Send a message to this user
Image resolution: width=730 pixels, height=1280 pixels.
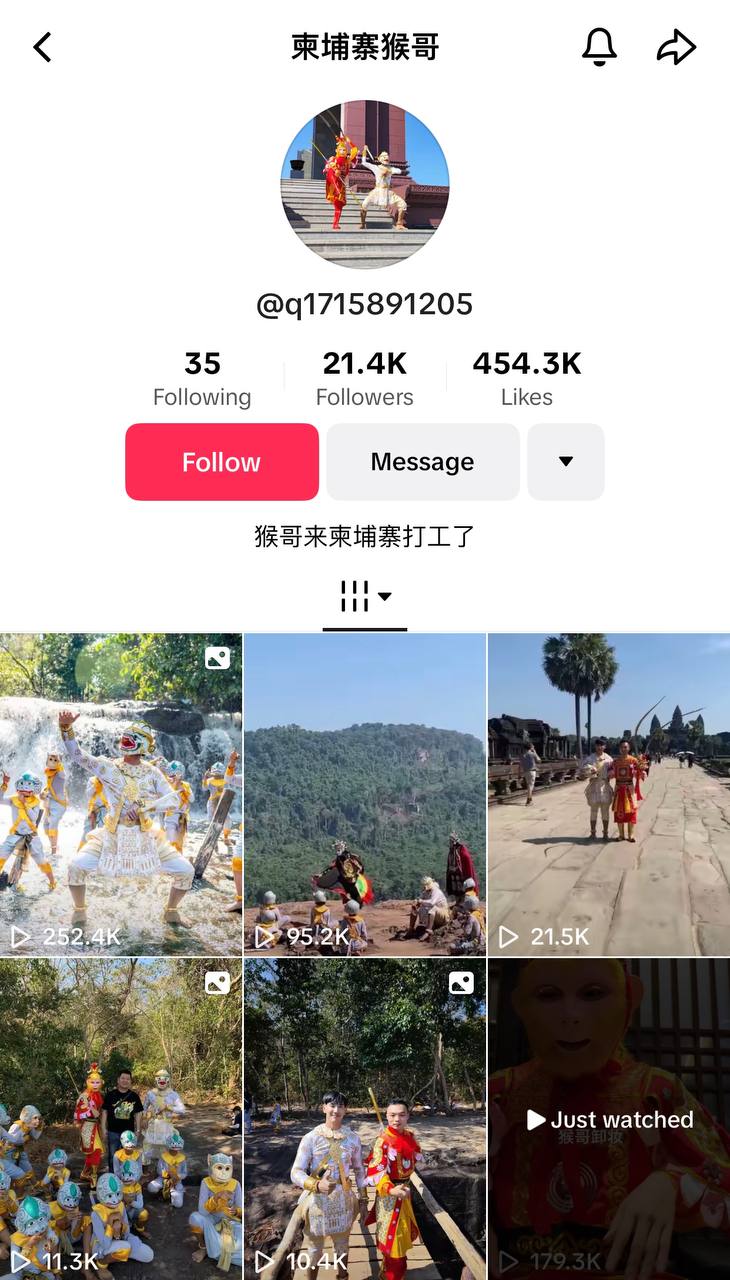click(x=423, y=462)
